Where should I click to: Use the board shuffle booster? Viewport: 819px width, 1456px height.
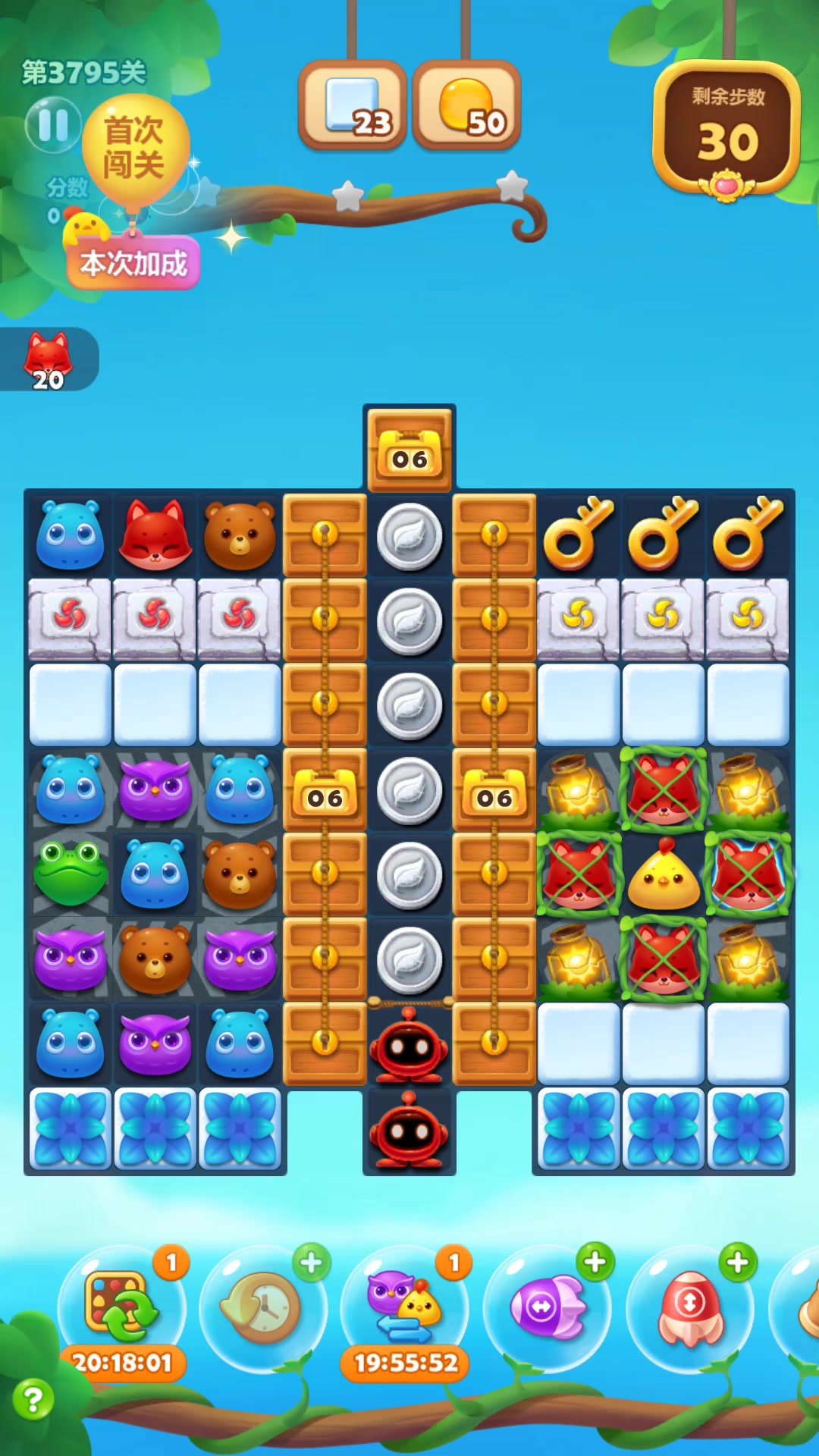coord(121,1307)
